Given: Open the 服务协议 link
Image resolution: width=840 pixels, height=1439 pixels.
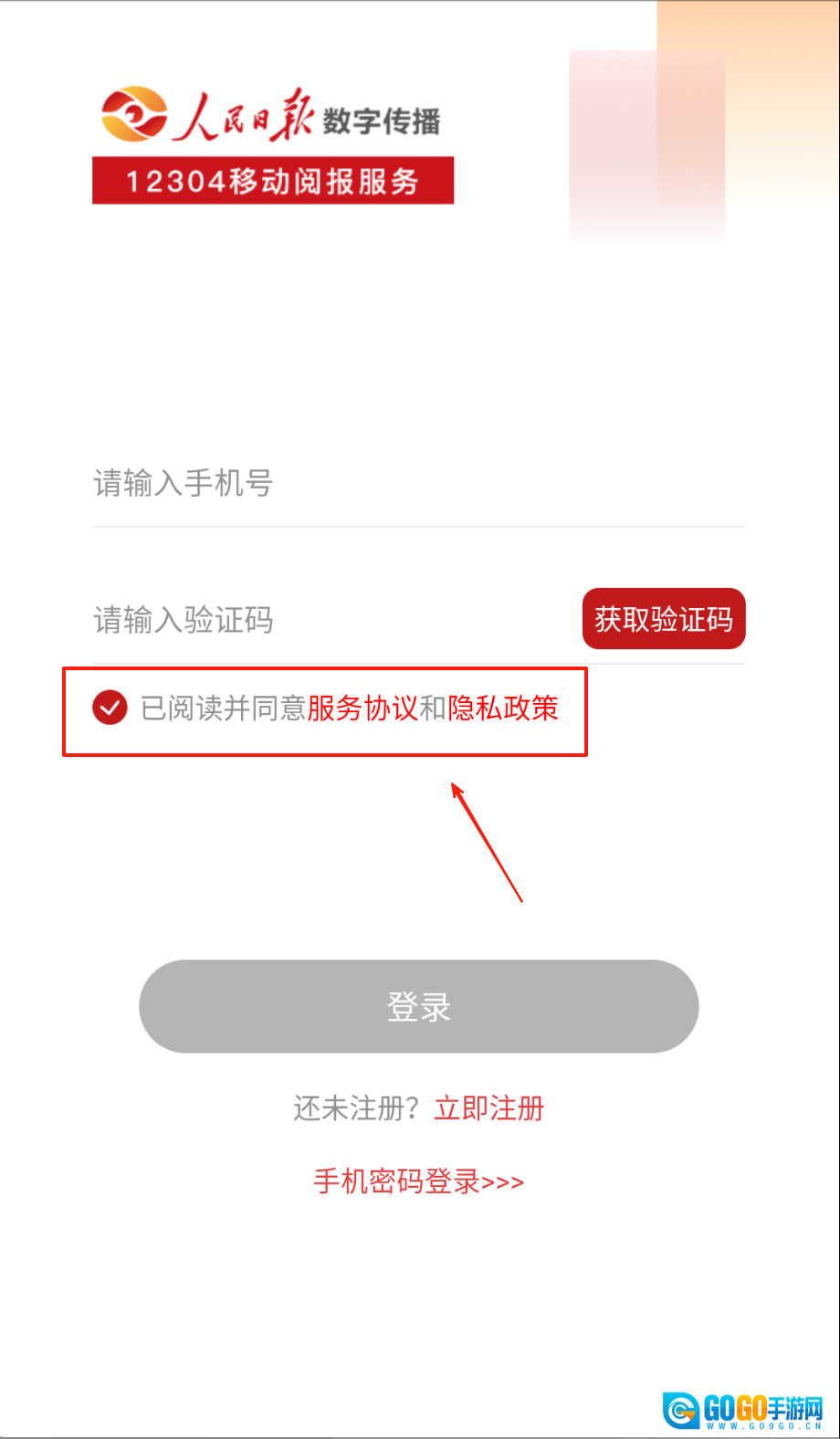Looking at the screenshot, I should coord(362,708).
